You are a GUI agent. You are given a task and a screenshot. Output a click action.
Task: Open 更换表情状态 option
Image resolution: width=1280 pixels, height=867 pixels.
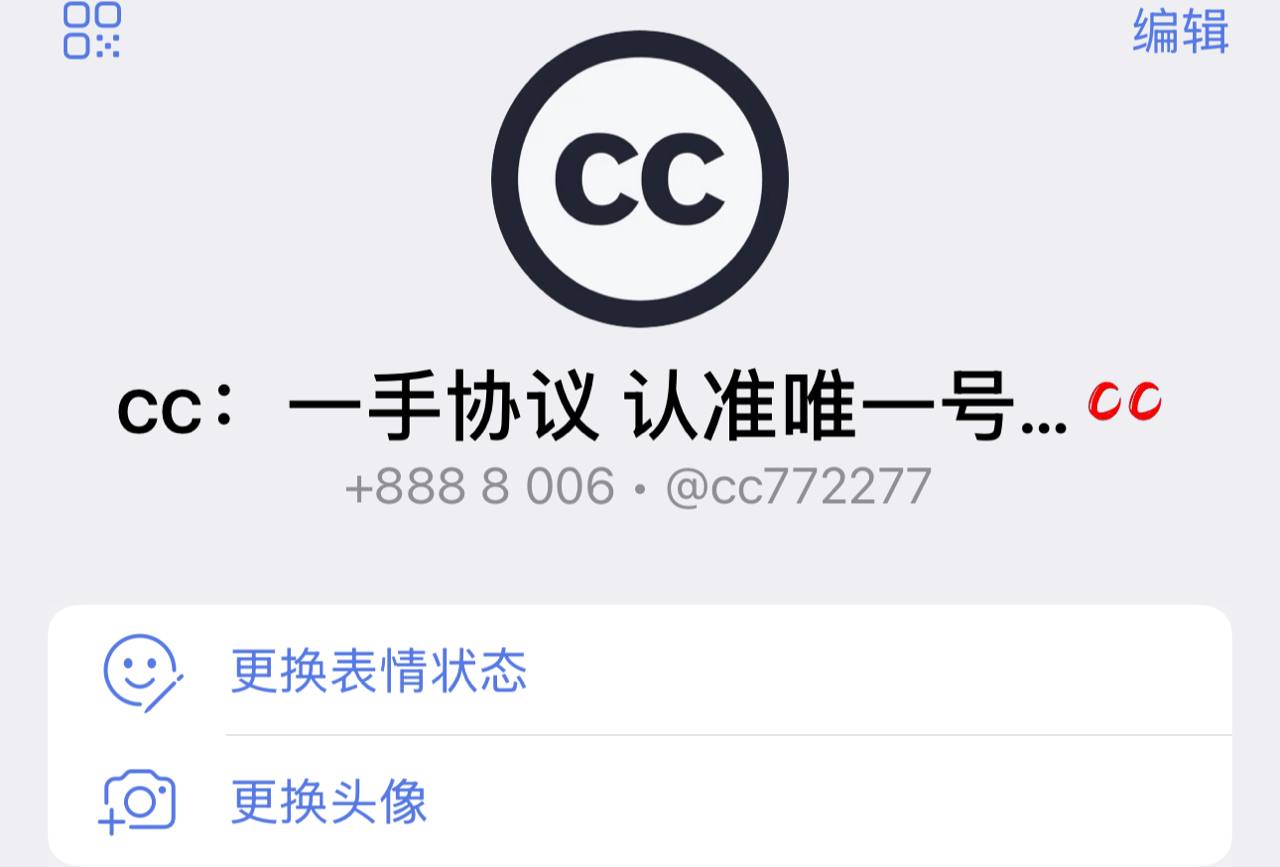(378, 670)
